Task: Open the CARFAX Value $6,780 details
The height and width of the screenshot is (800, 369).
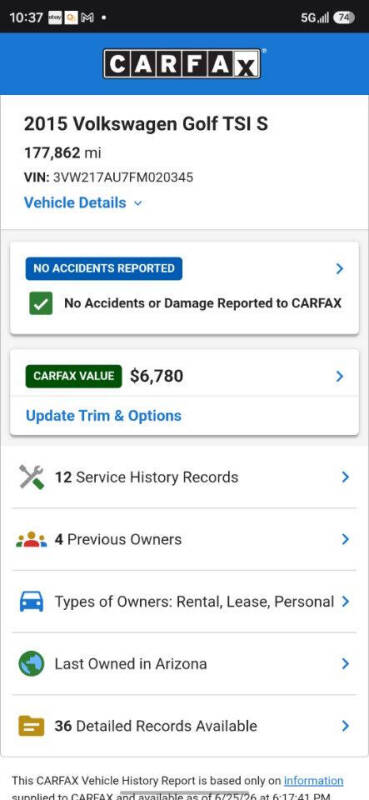Action: (x=184, y=377)
